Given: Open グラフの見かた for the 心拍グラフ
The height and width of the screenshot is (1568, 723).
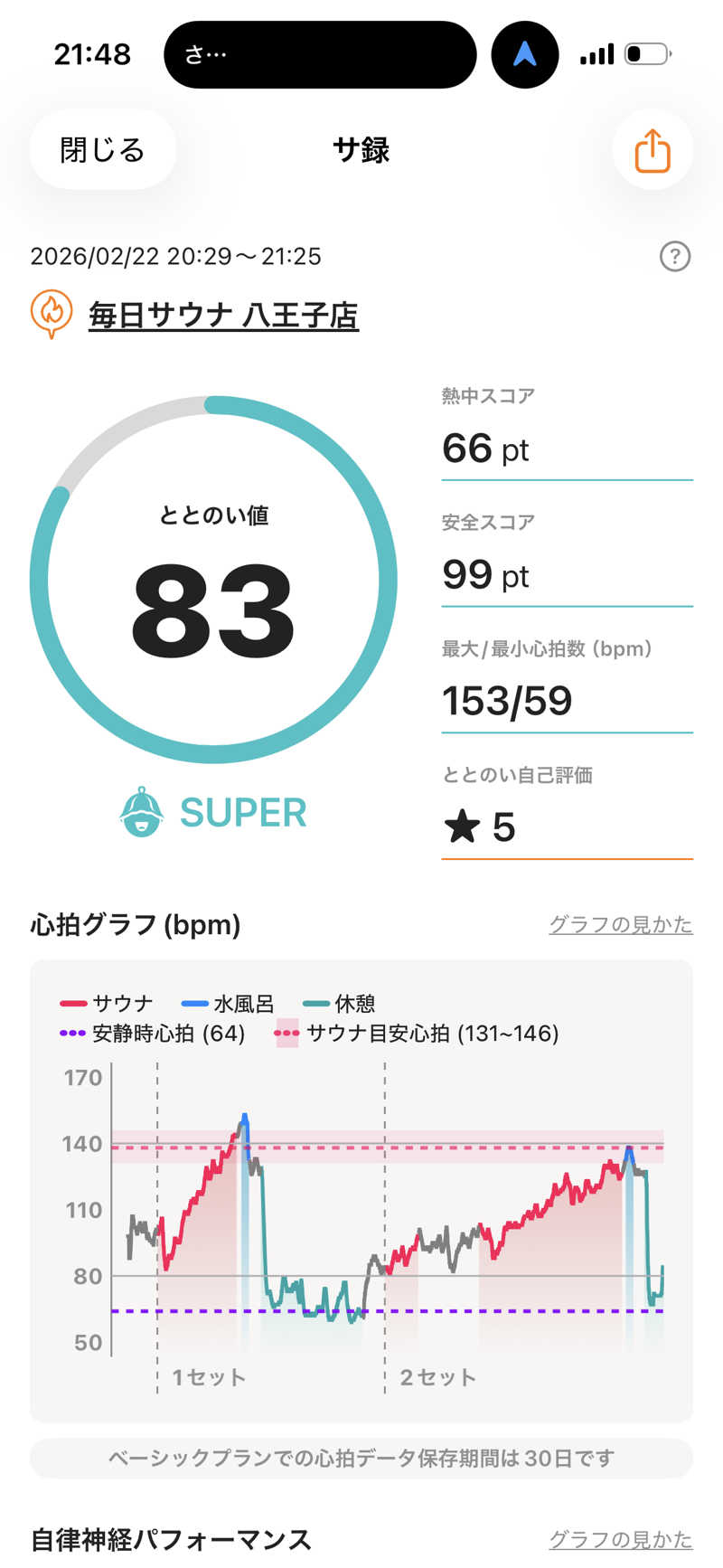Looking at the screenshot, I should (620, 924).
